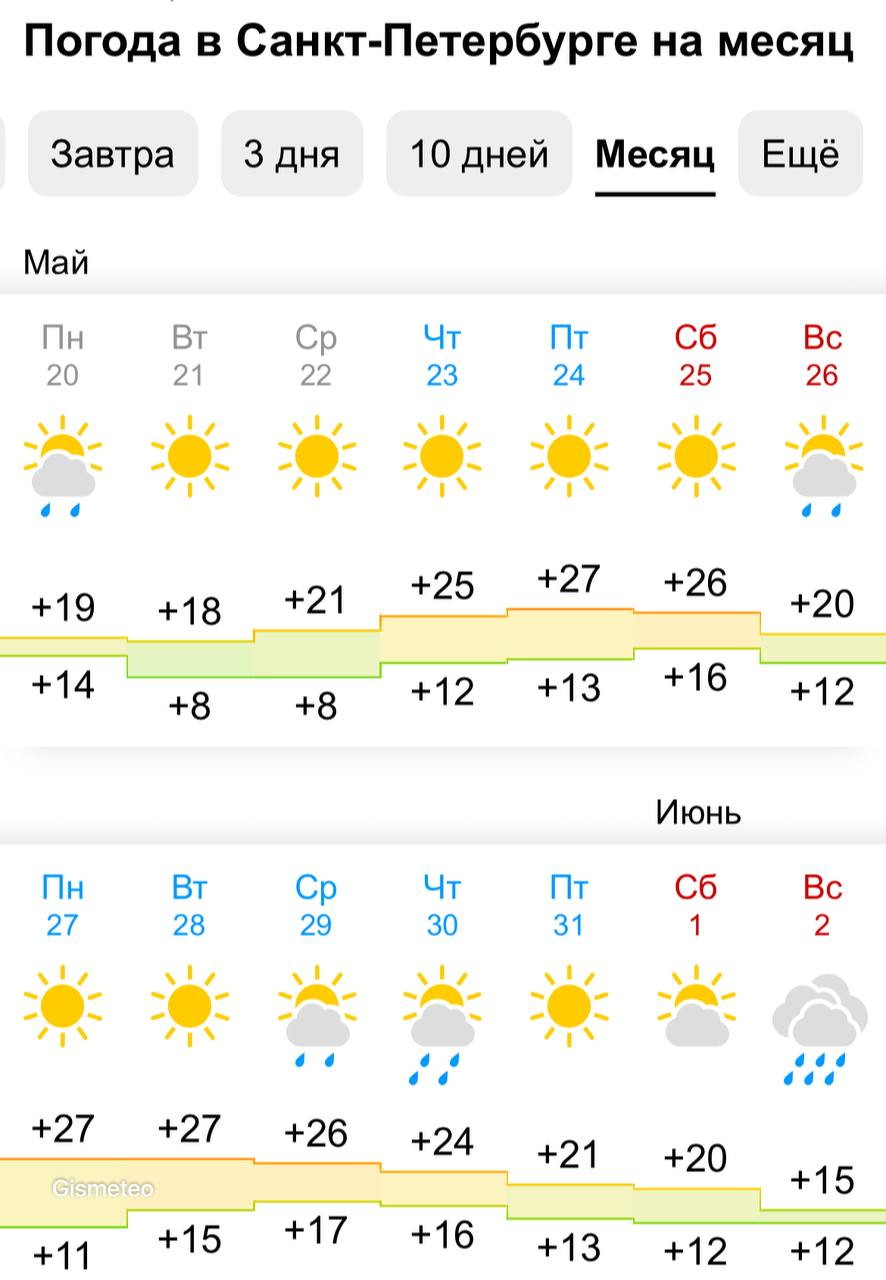Open the 10 дней forecast tab
The height and width of the screenshot is (1280, 886).
[479, 154]
